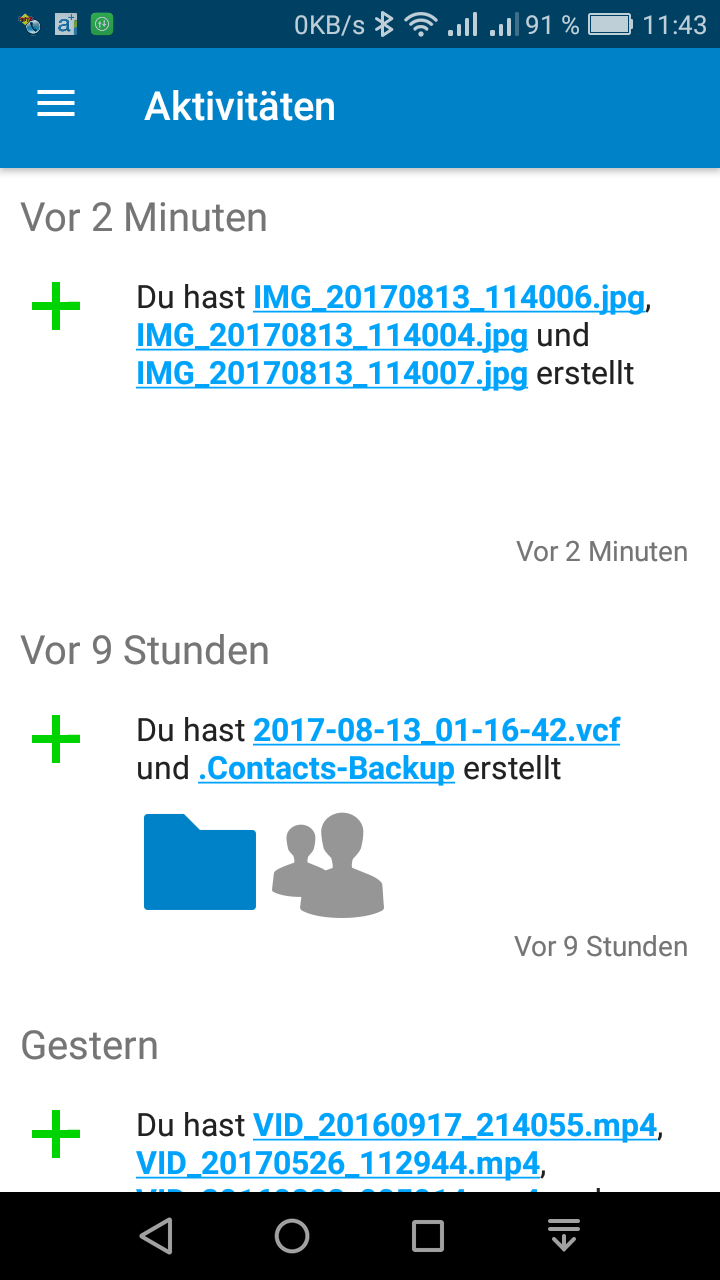Screen dimensions: 720x1280
Task: Open the .Contacts-Backup folder link
Action: 327,769
